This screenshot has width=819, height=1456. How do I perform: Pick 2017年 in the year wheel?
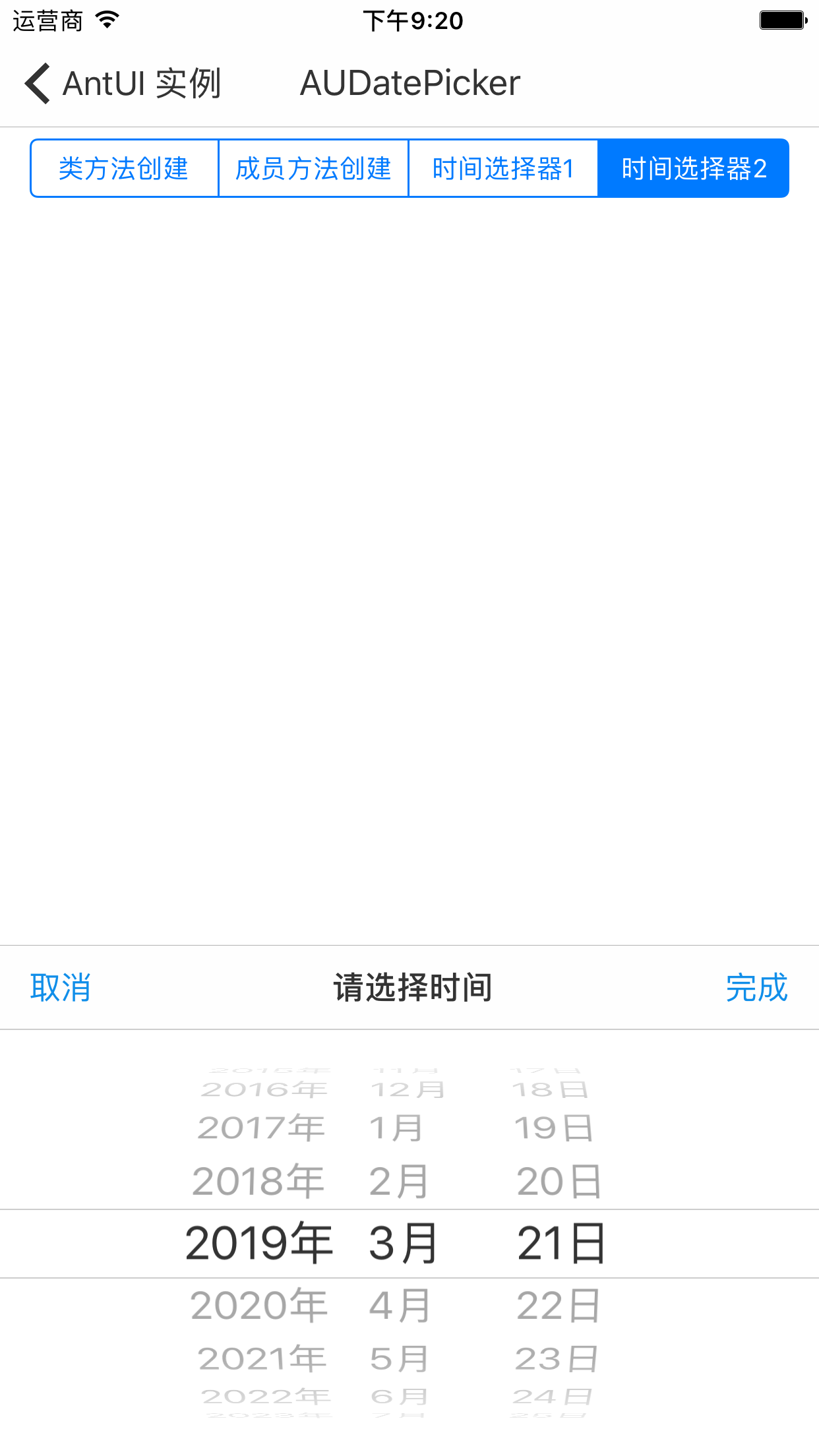[x=261, y=1128]
